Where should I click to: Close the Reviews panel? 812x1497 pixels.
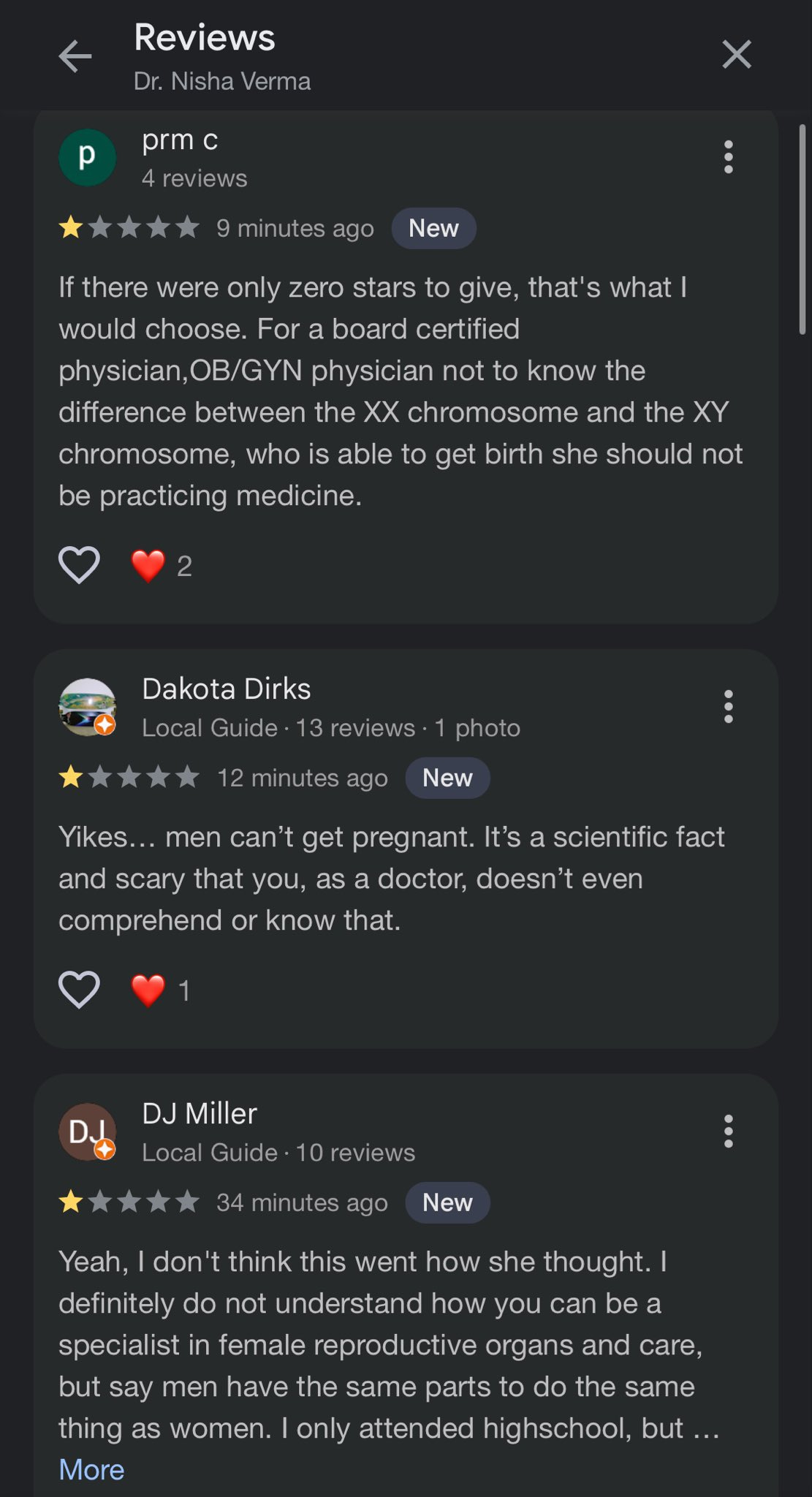(x=736, y=55)
